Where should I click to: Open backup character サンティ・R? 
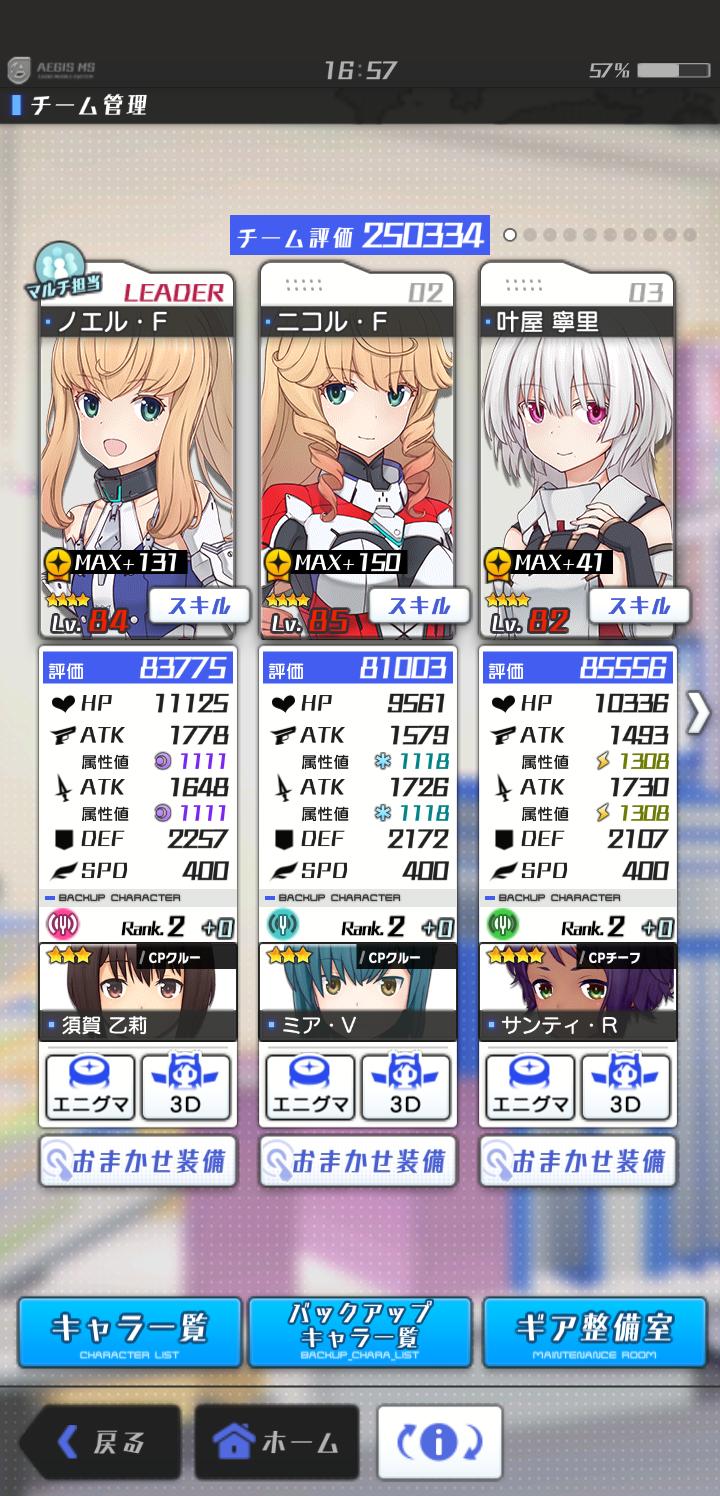tap(578, 992)
